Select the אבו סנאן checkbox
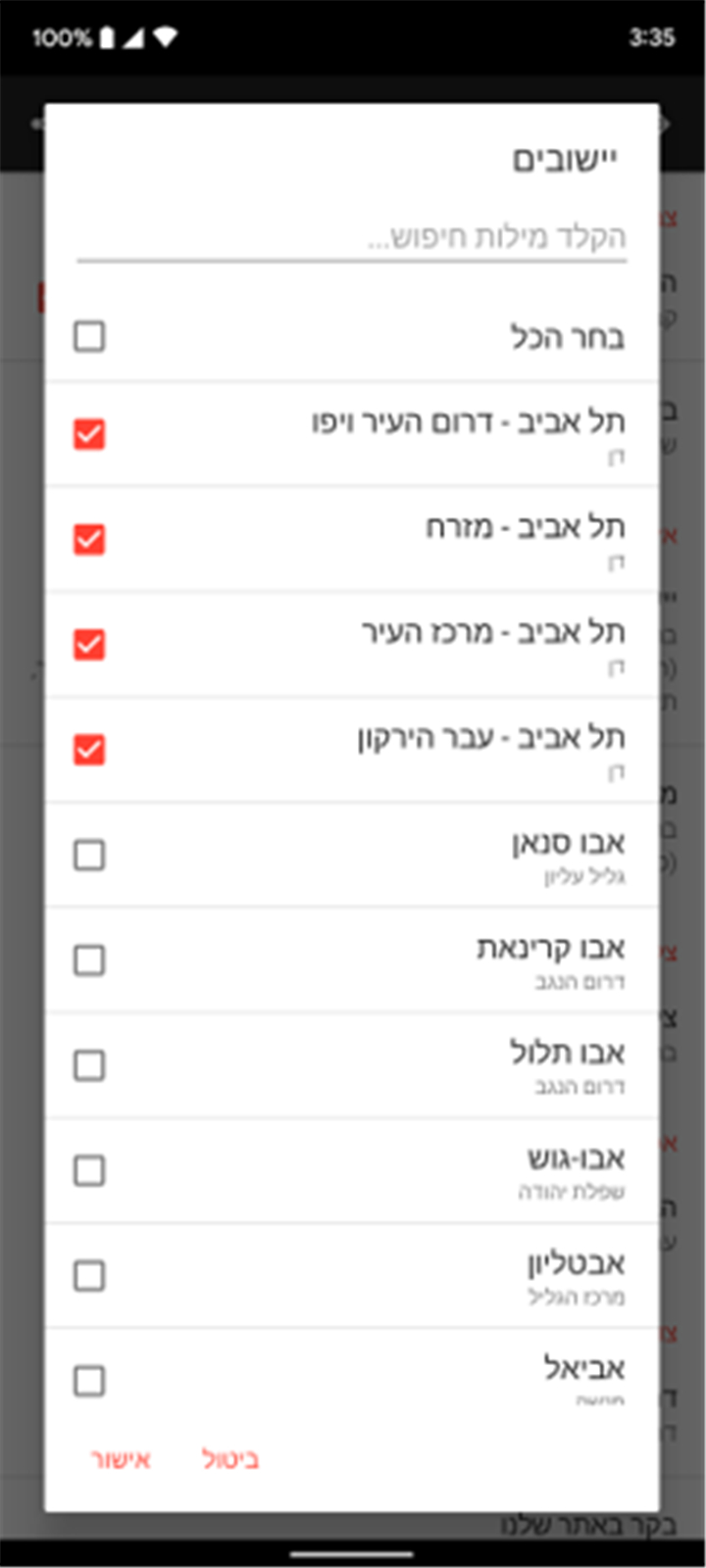The height and width of the screenshot is (1568, 706). [89, 856]
